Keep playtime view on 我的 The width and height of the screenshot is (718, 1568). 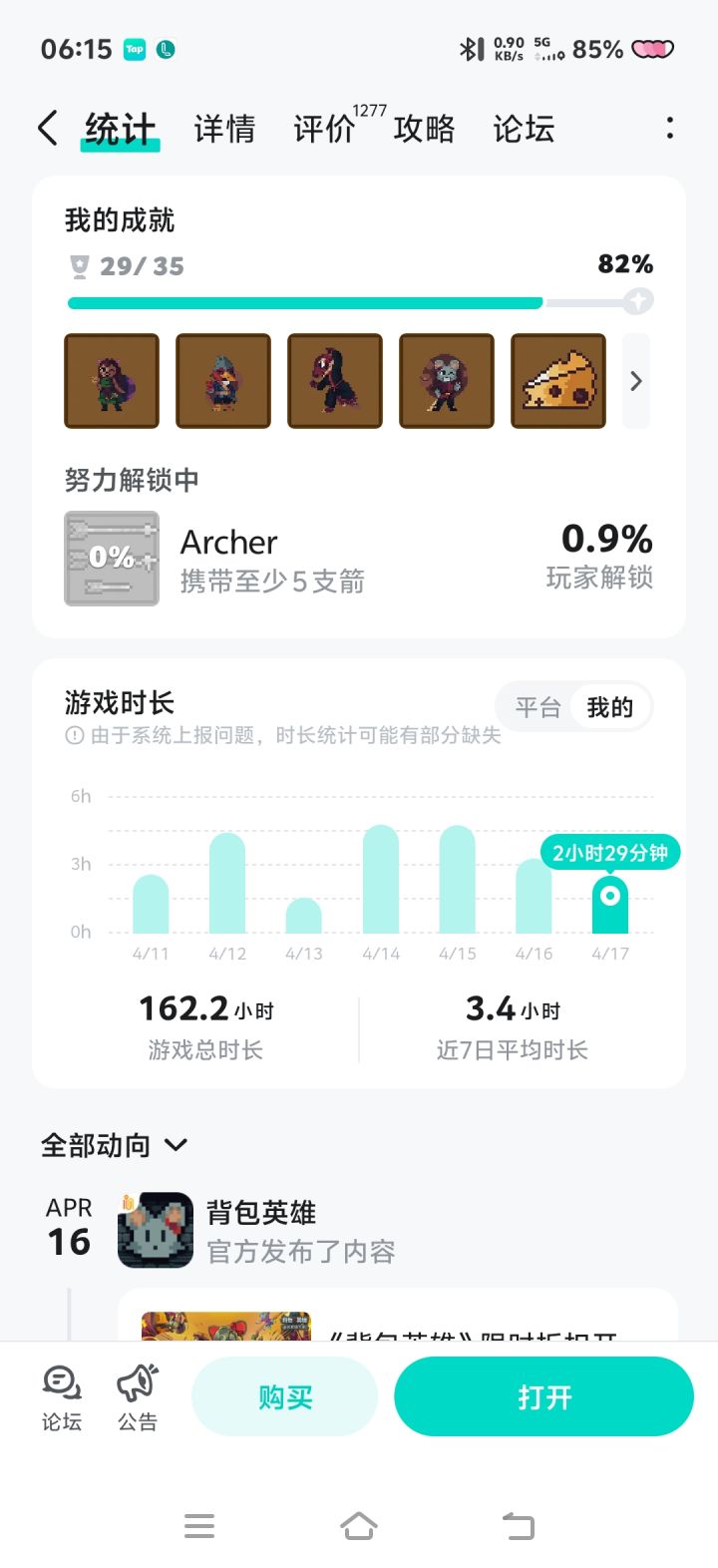point(612,706)
